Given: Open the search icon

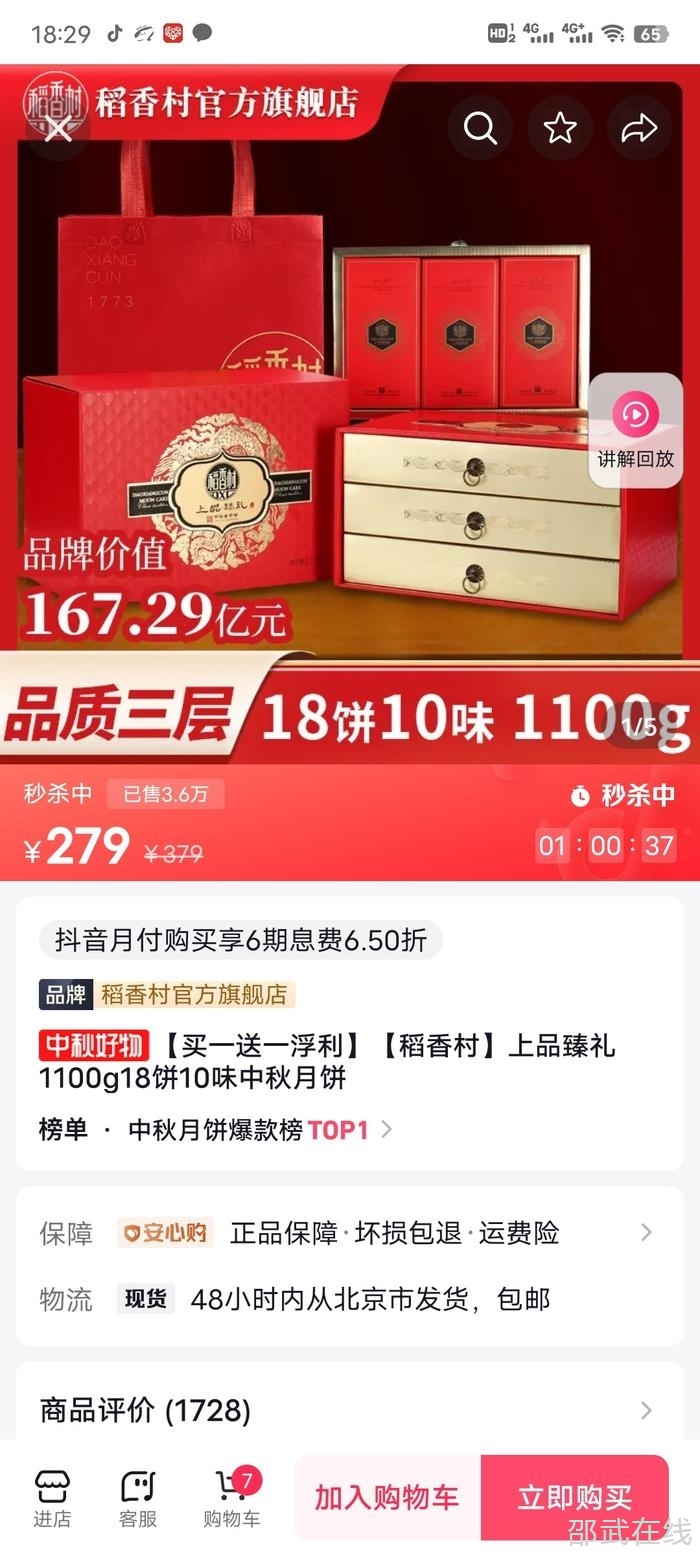Looking at the screenshot, I should click(480, 128).
